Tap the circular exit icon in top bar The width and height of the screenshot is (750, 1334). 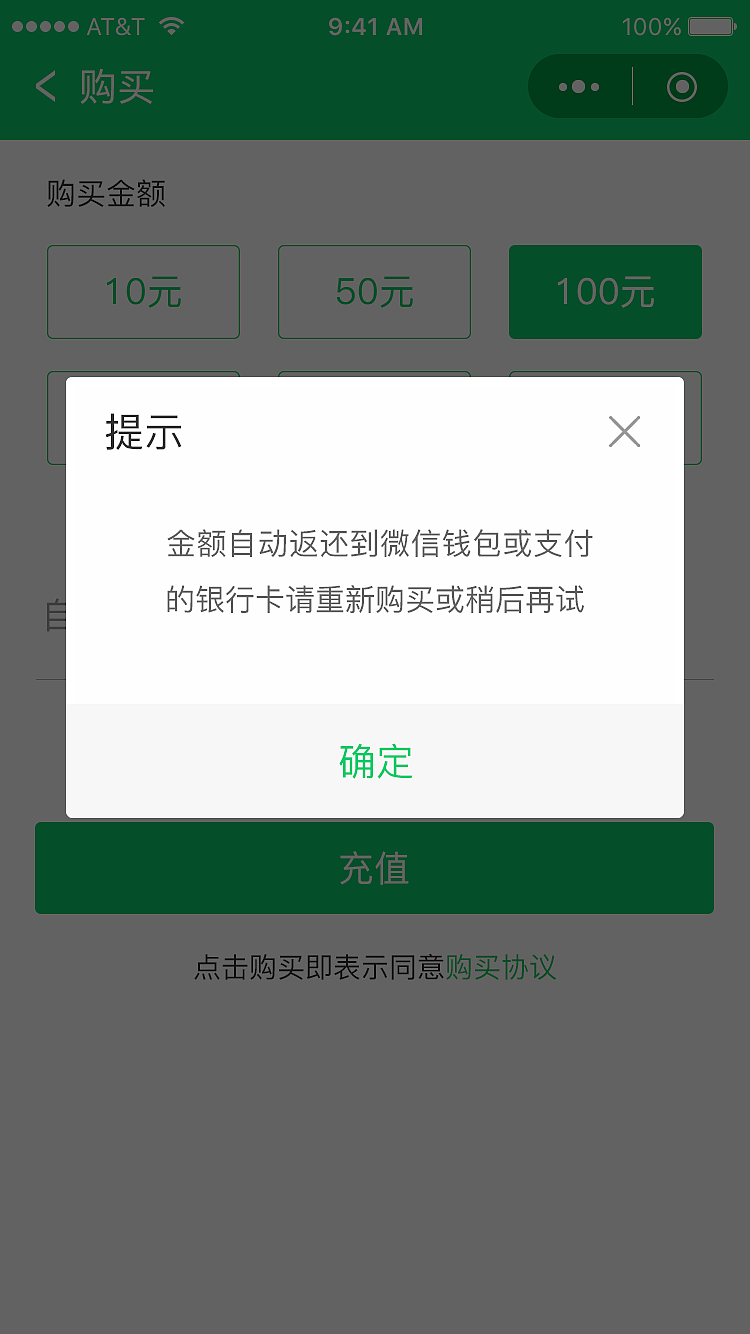681,86
